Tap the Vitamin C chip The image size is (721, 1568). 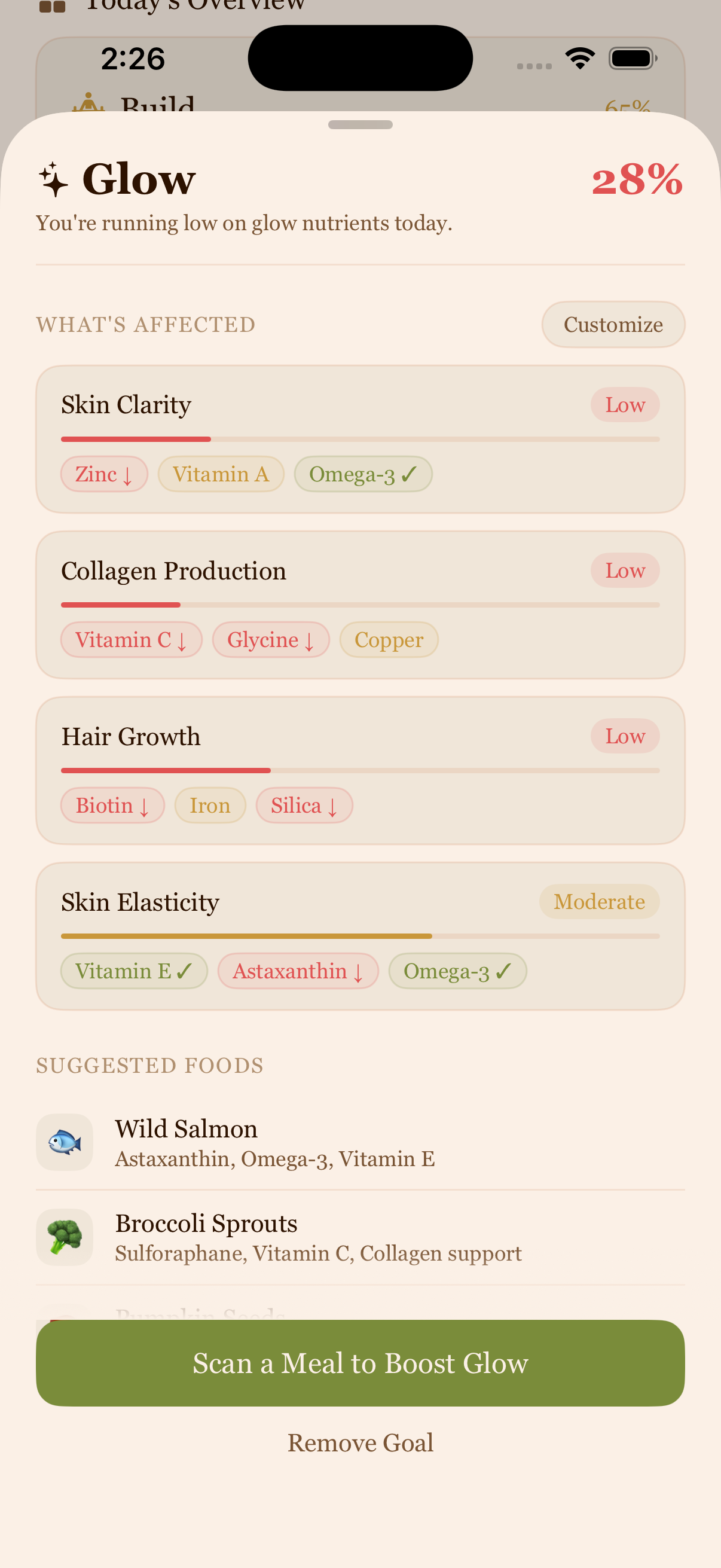[131, 640]
